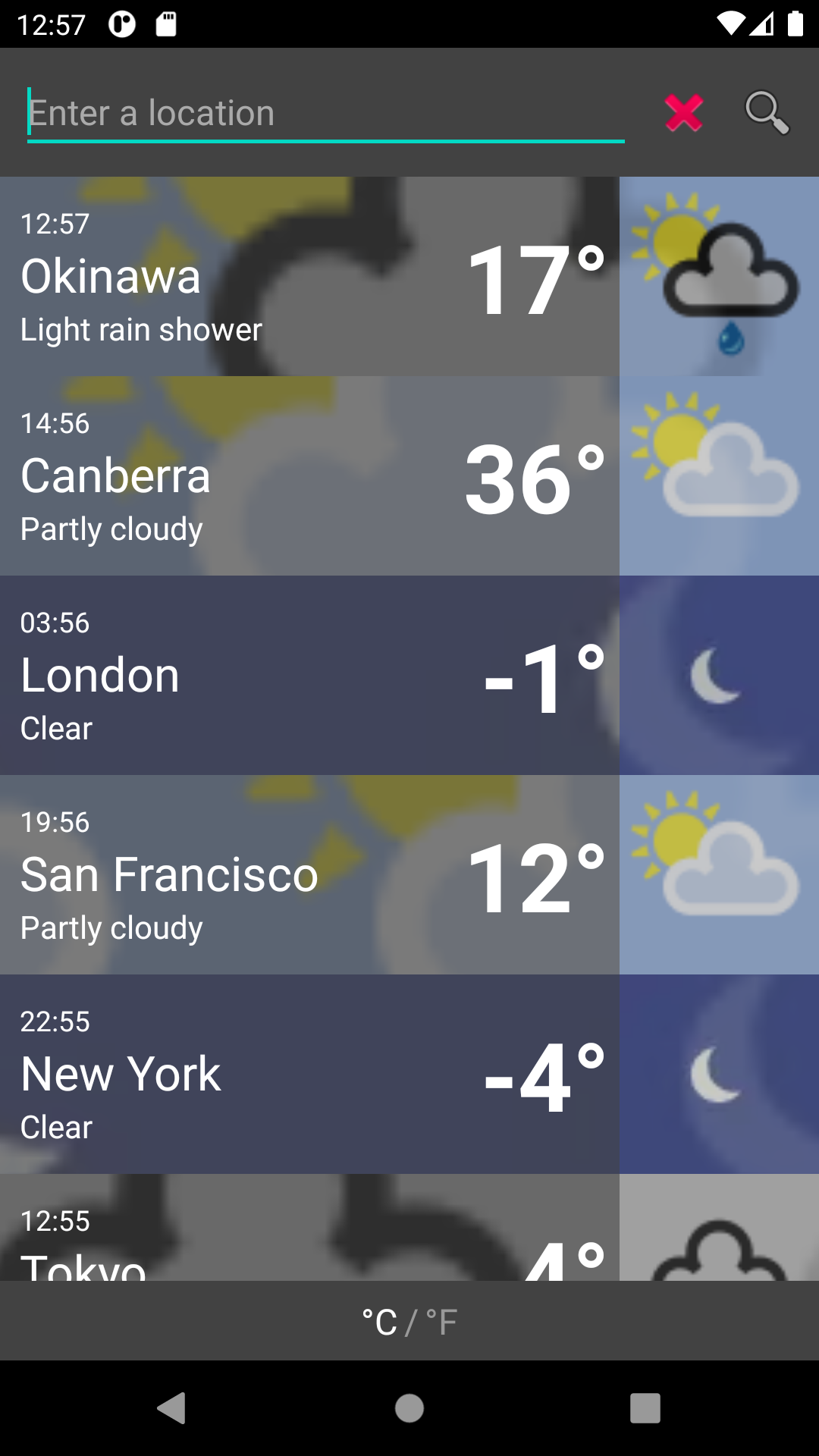Image resolution: width=819 pixels, height=1456 pixels.
Task: Toggle the °C / °F temperature unit
Action: point(409,1322)
